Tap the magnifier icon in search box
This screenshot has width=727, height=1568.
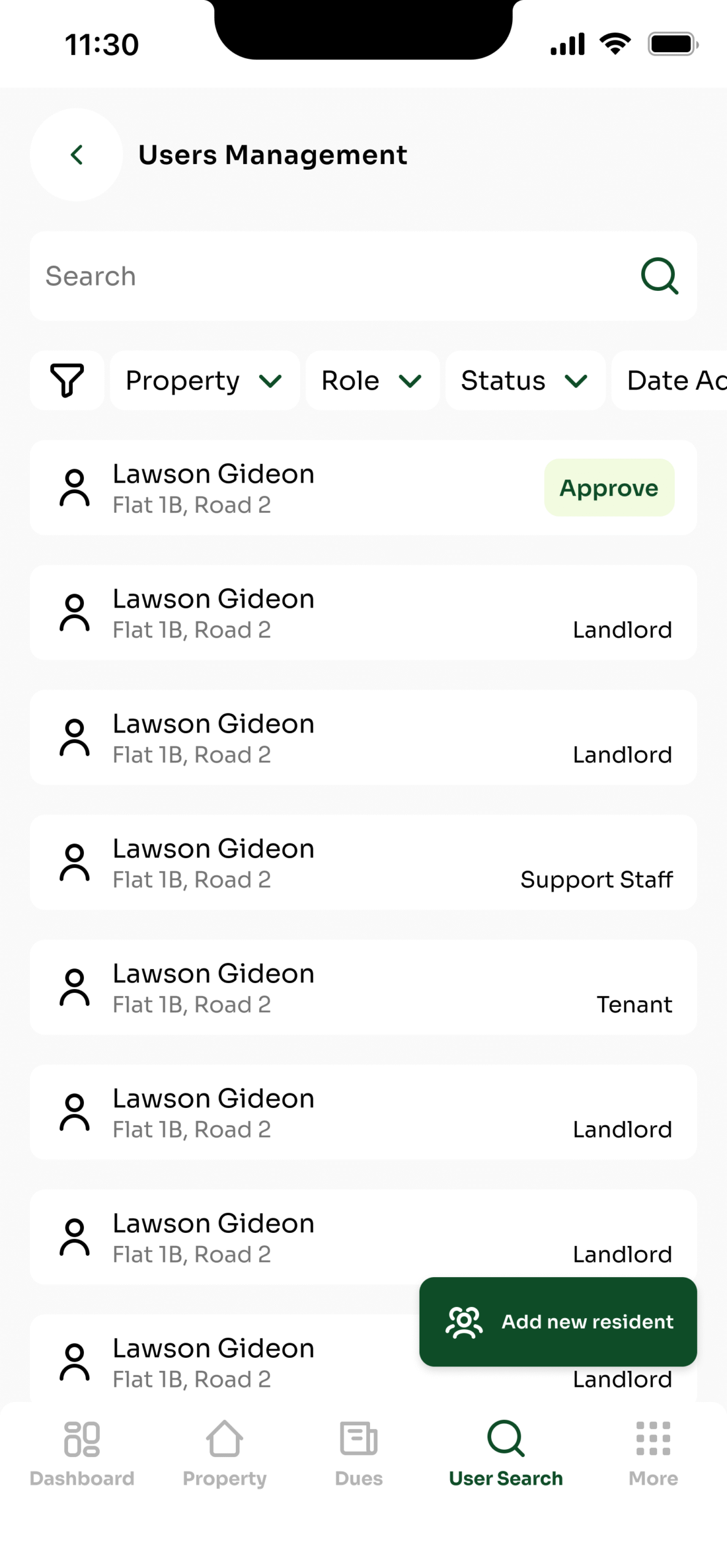(x=660, y=276)
